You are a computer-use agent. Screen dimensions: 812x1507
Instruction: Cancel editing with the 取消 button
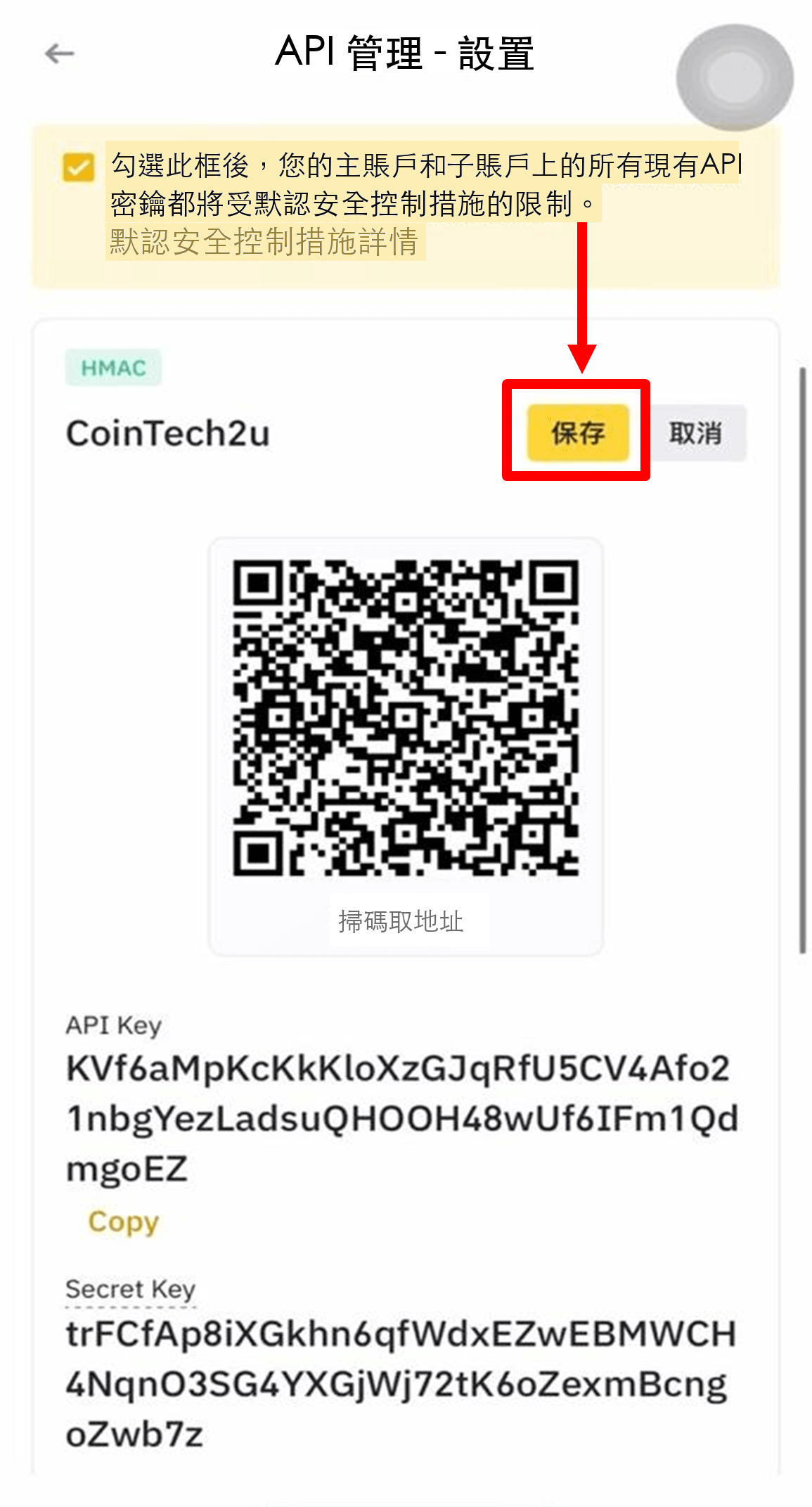695,433
